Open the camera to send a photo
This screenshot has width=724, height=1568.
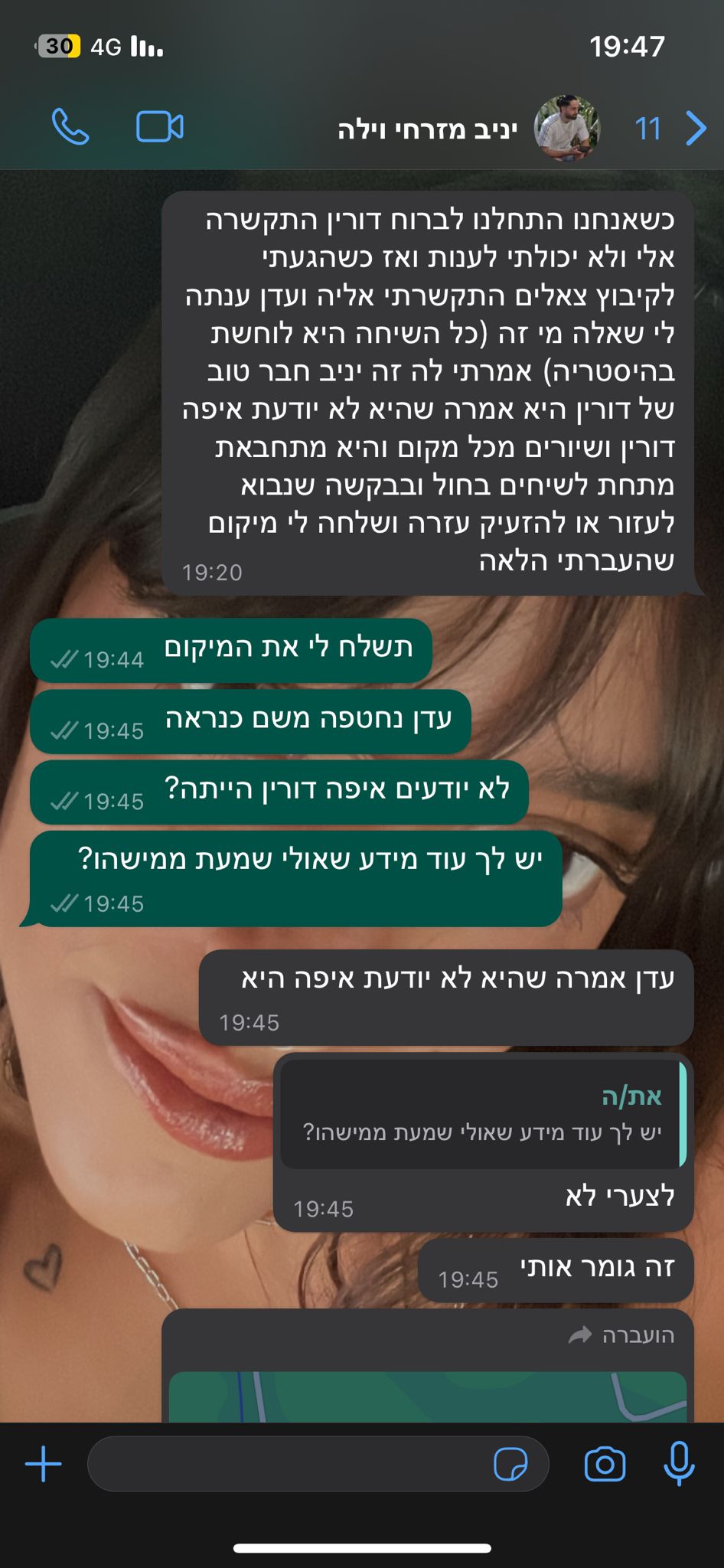click(605, 1465)
